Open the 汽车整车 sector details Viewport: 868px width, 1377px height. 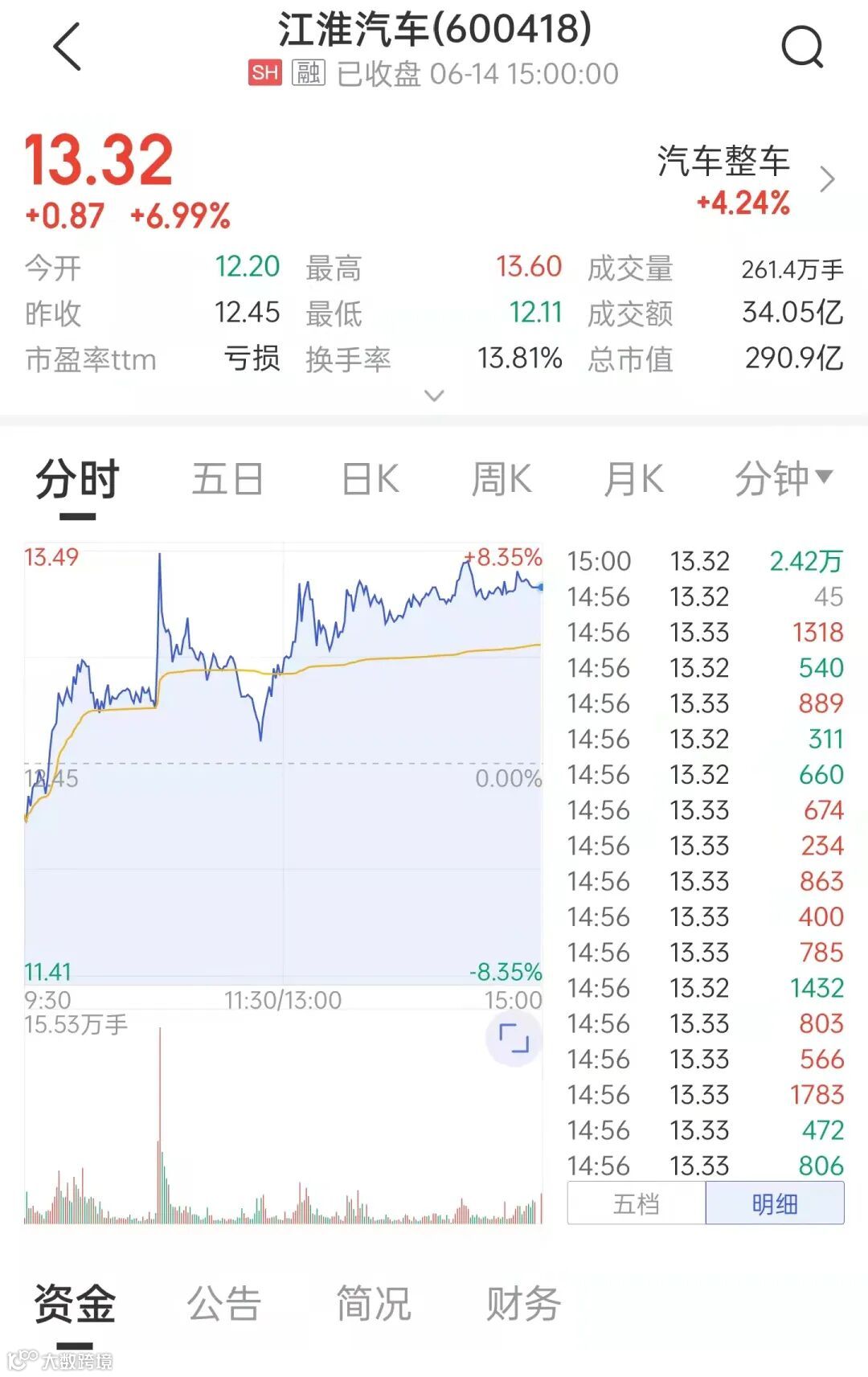click(746, 180)
